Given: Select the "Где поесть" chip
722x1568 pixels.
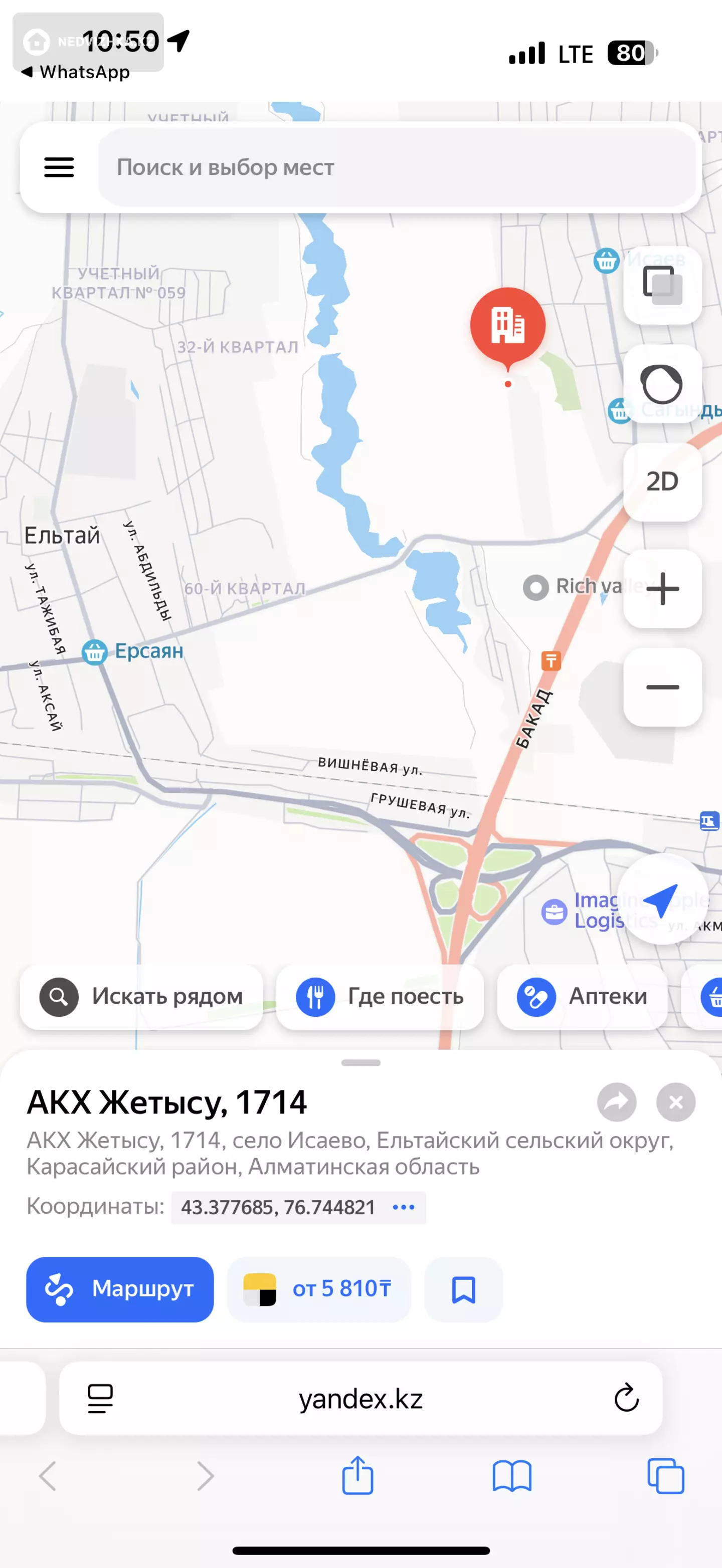Looking at the screenshot, I should click(x=380, y=997).
